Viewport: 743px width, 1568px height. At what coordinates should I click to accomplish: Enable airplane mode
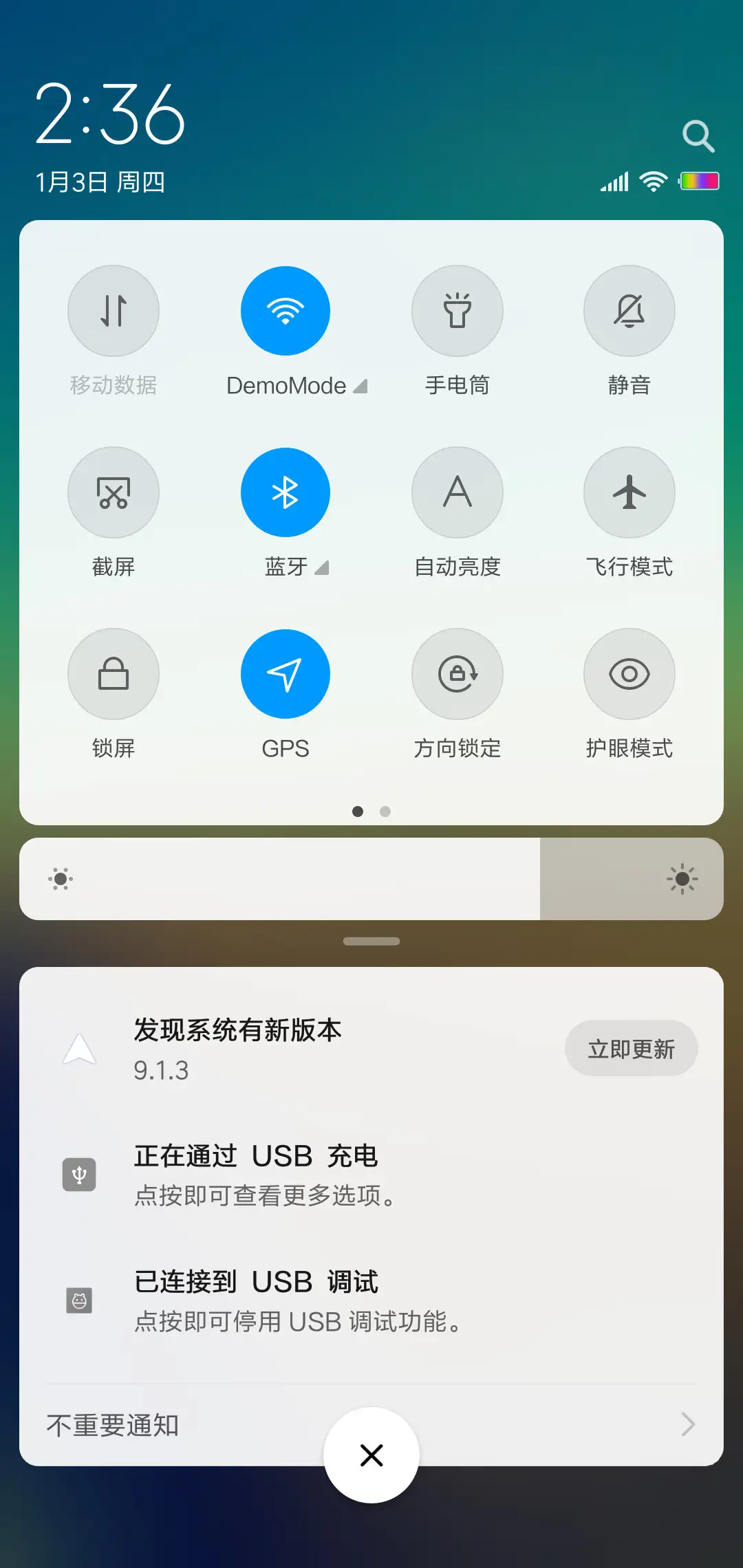tap(629, 492)
